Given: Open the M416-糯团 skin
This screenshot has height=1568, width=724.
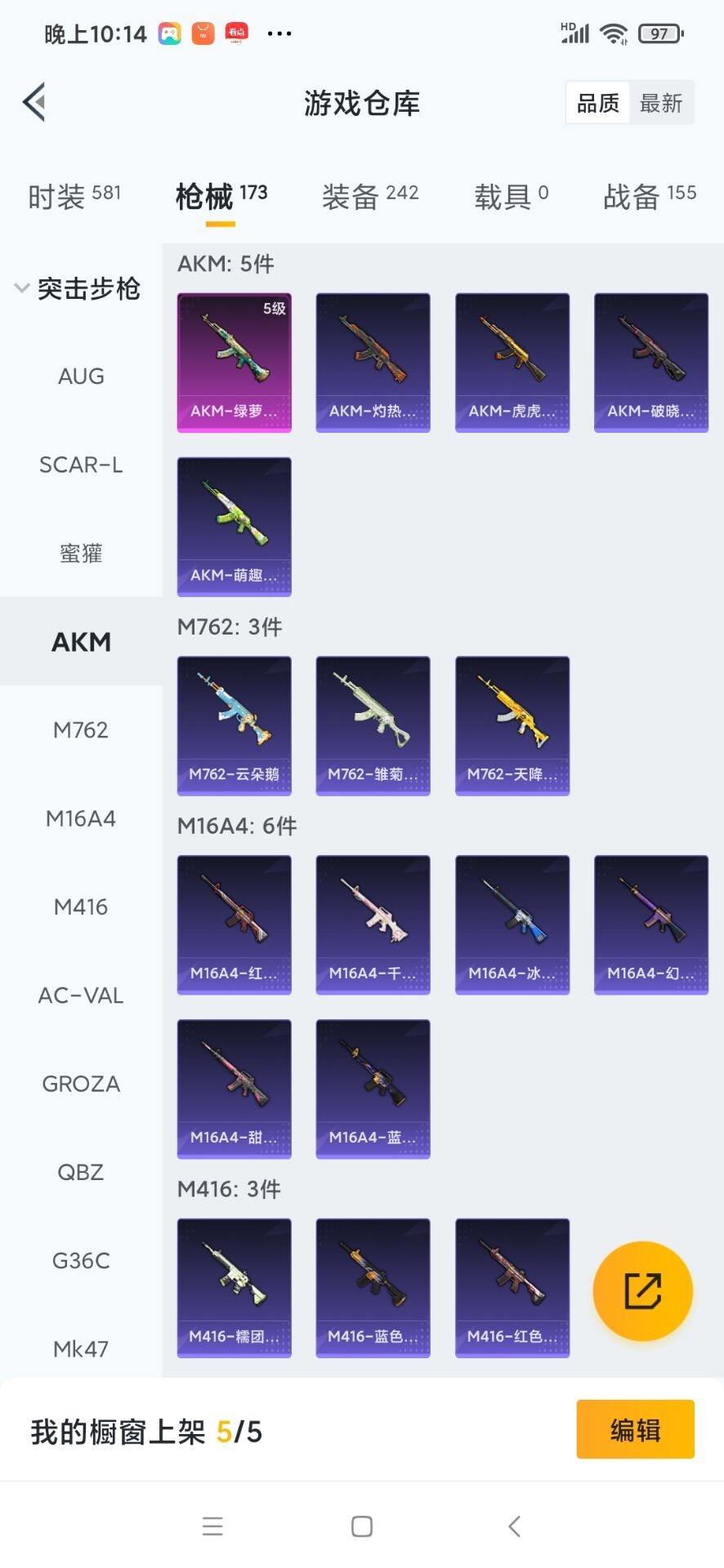Looking at the screenshot, I should pyautogui.click(x=235, y=1288).
